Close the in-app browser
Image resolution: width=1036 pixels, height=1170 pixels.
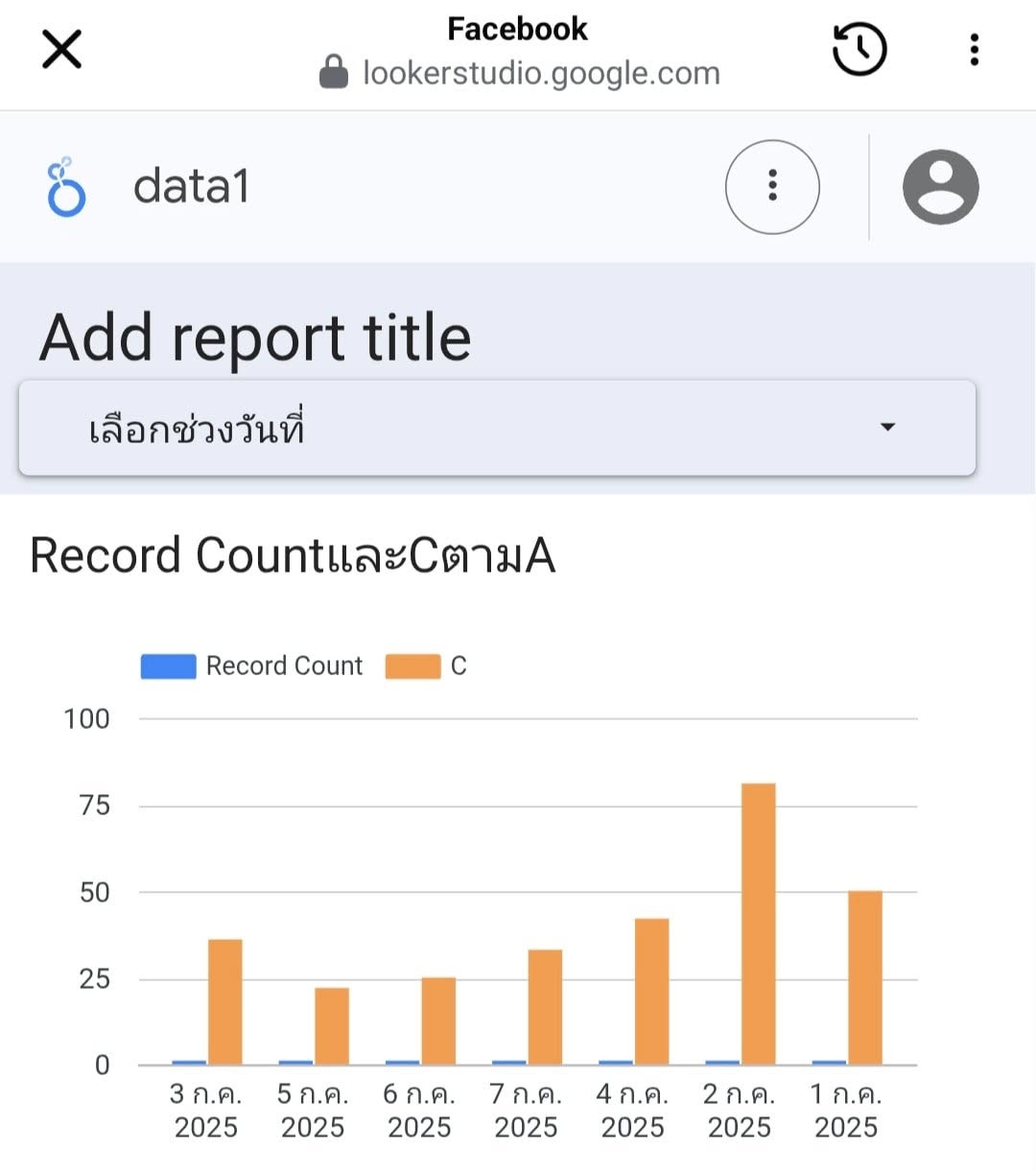coord(61,49)
